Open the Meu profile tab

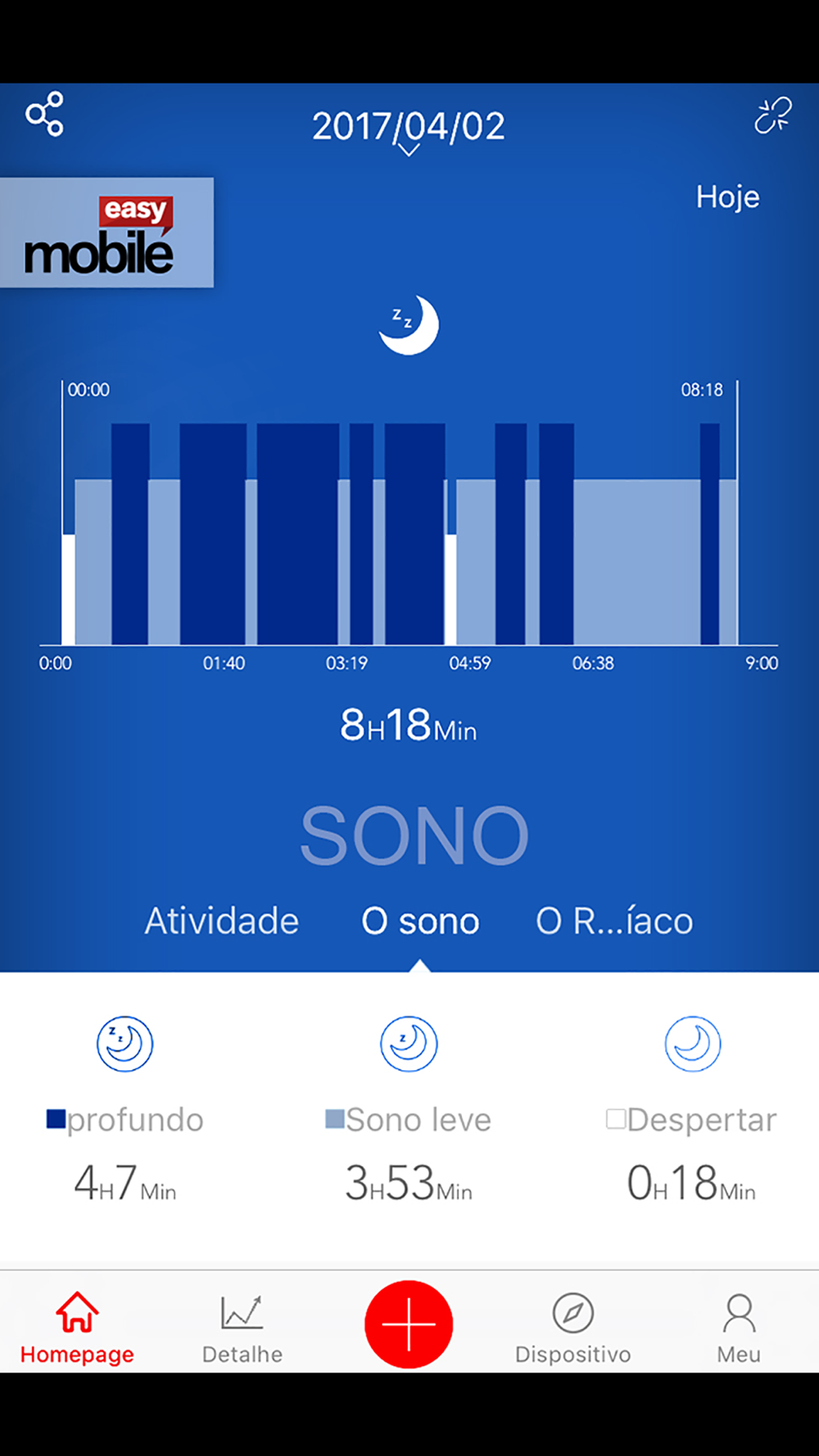click(x=739, y=1327)
